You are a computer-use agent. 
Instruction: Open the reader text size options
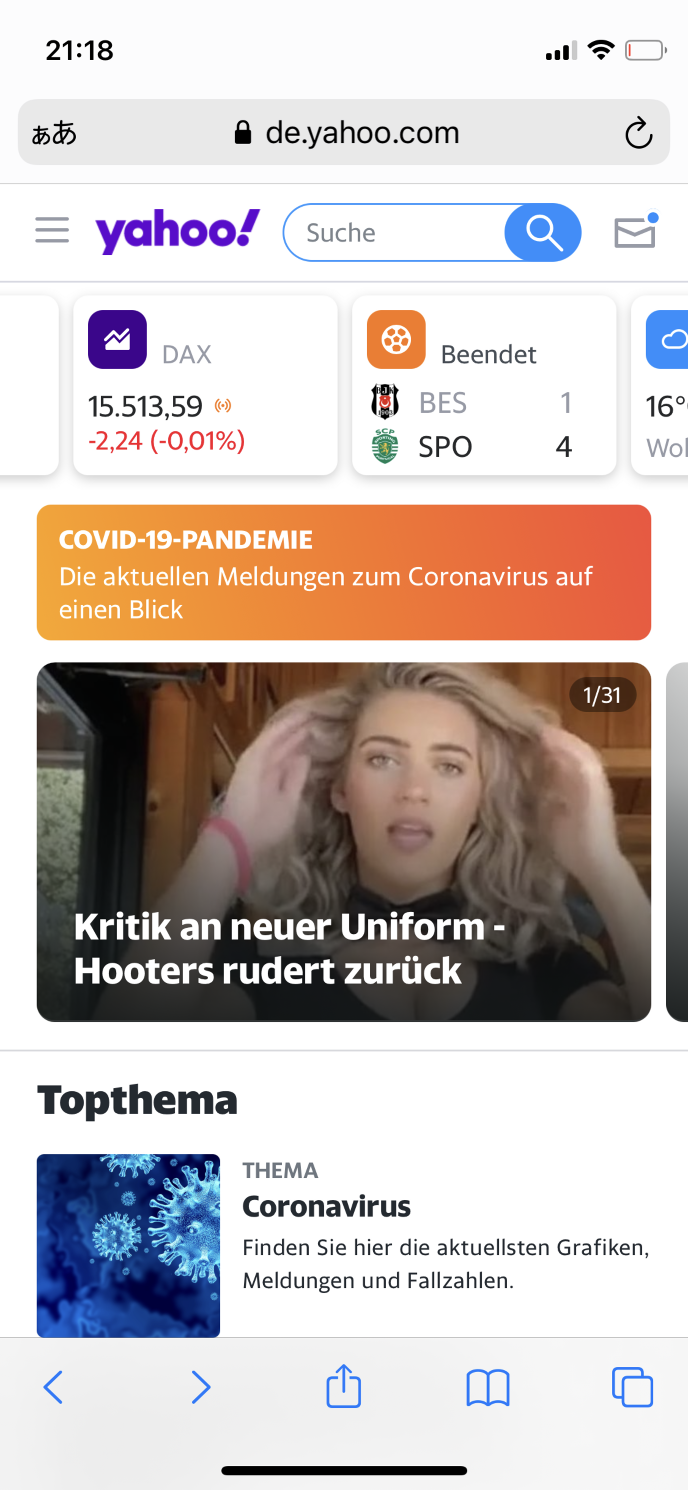point(54,133)
